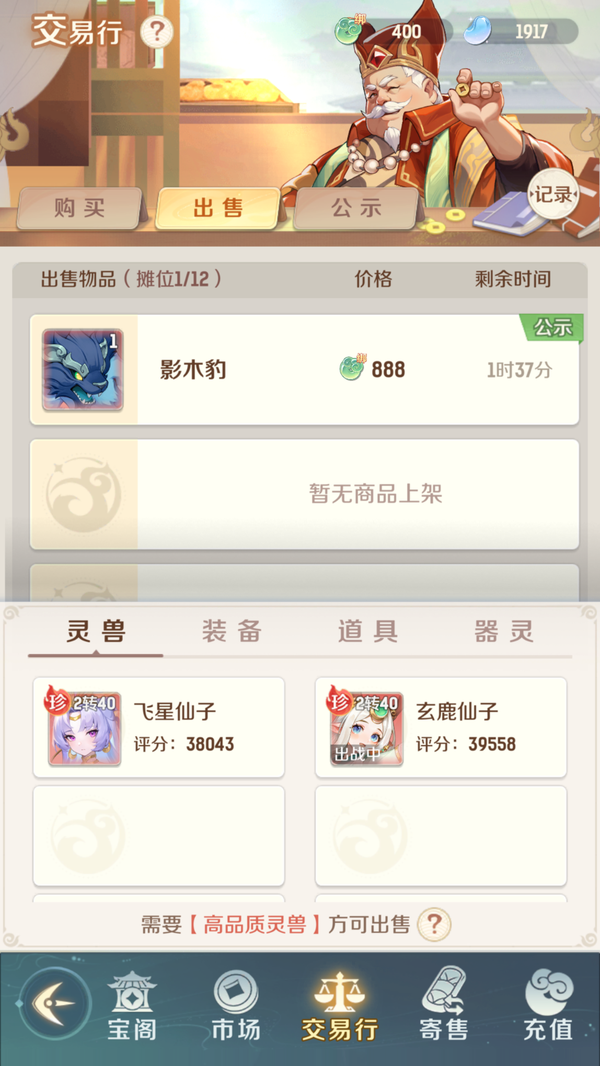Viewport: 600px width, 1066px height.
Task: Open the help icon next to 交易行
Action: point(156,32)
